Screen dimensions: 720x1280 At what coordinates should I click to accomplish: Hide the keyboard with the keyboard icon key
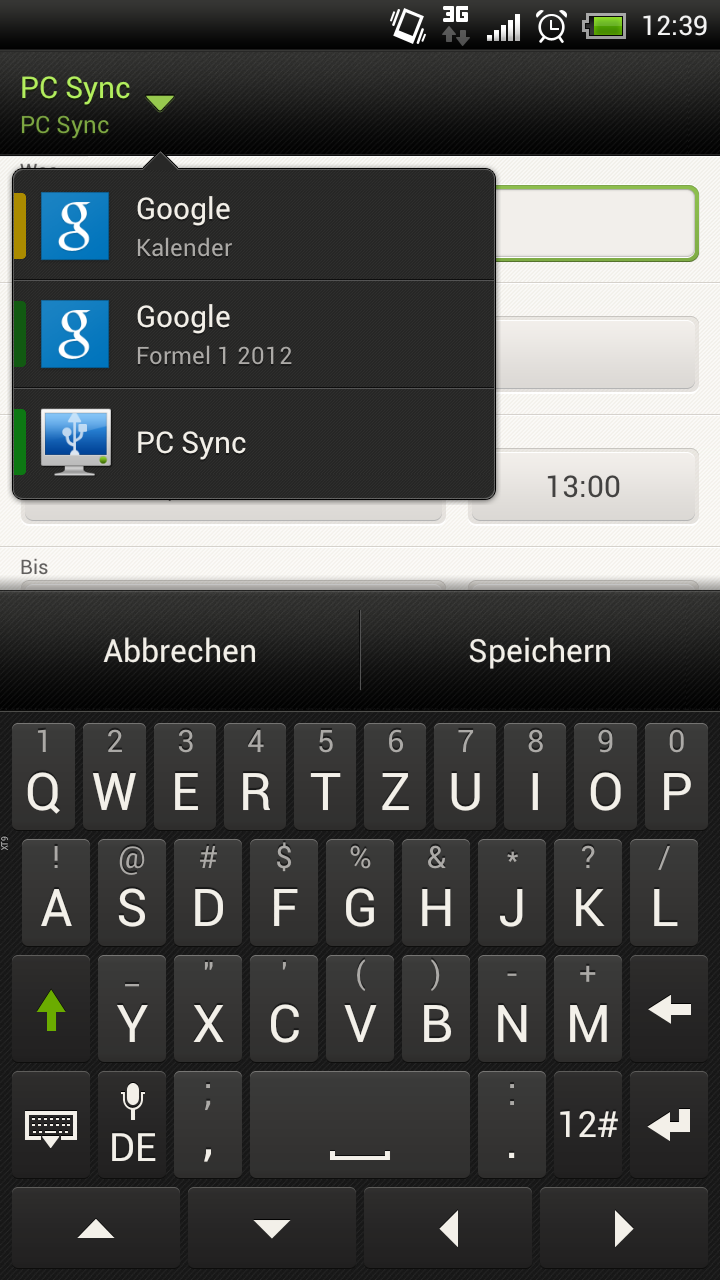coord(51,1125)
